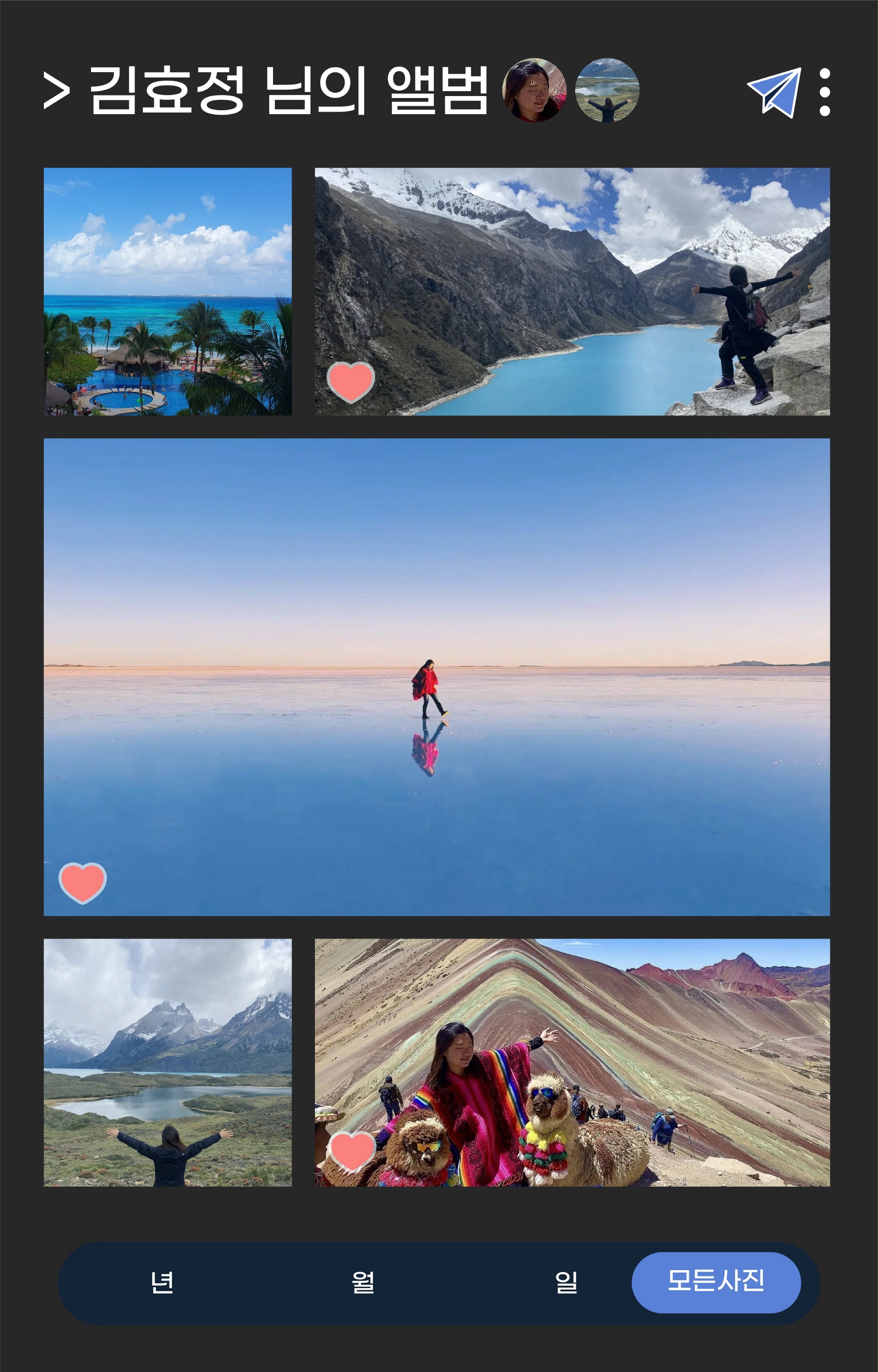Image resolution: width=878 pixels, height=1372 pixels.
Task: Open the tropical beach resort photo
Action: tap(168, 292)
